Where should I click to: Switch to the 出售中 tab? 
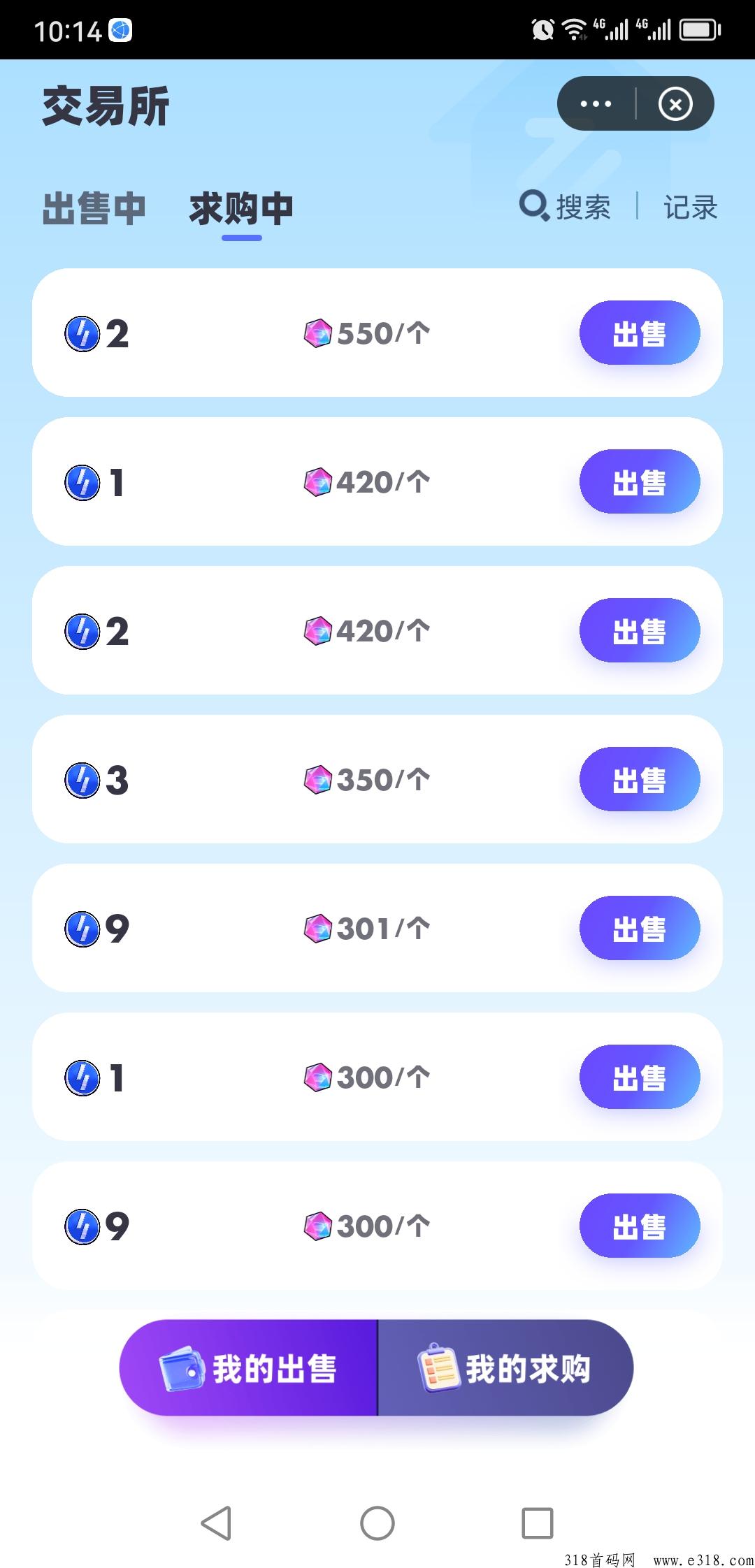[94, 208]
